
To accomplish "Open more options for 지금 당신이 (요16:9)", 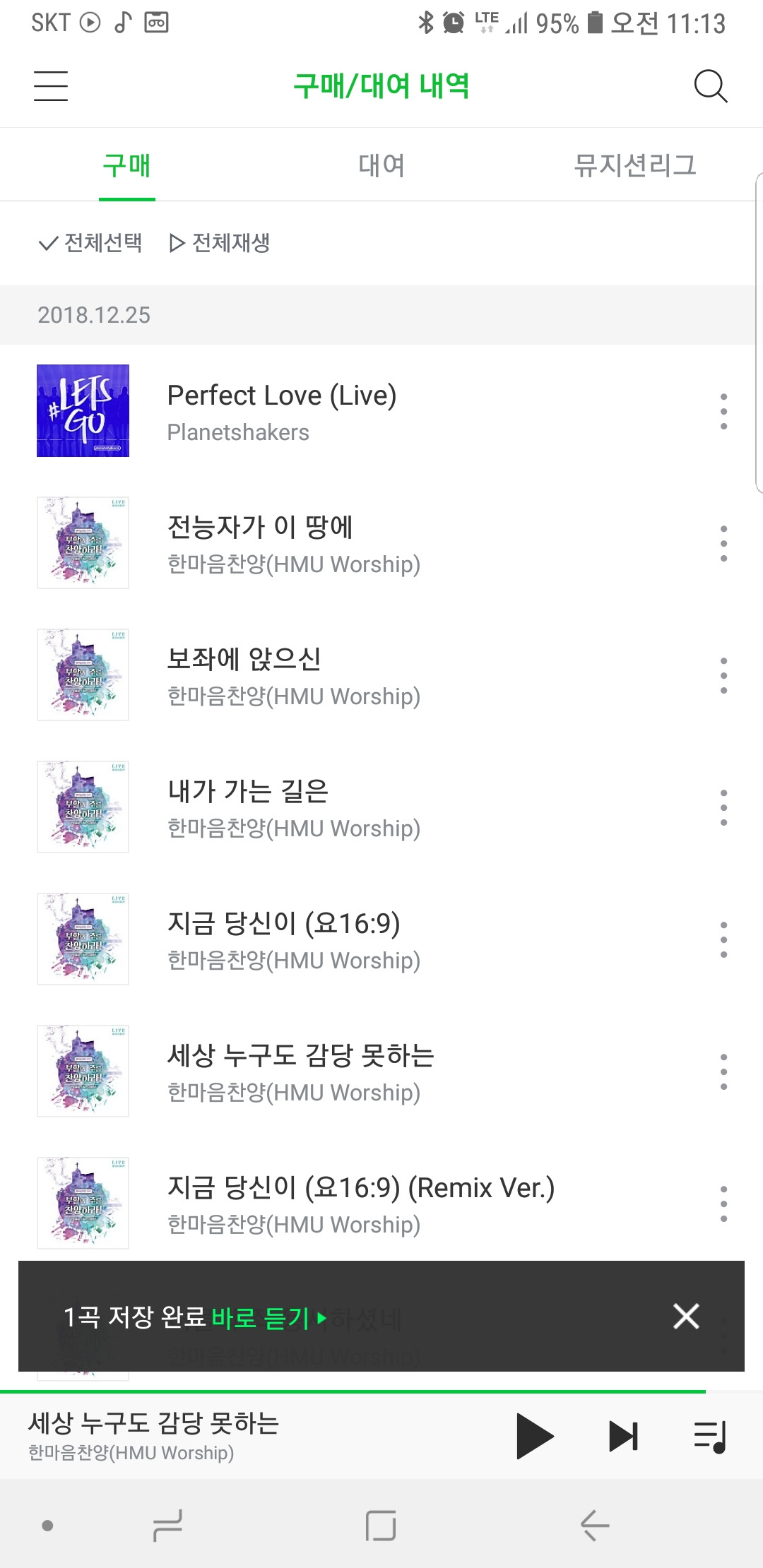I will (723, 939).
